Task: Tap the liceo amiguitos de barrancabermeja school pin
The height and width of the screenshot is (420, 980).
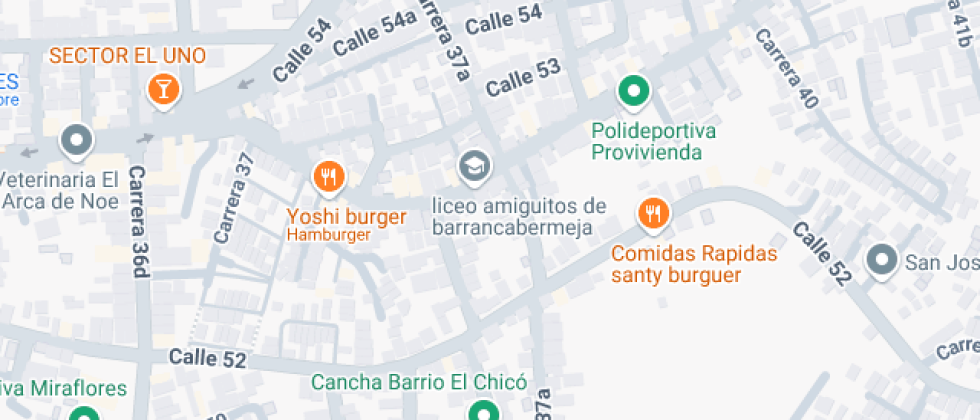Action: pyautogui.click(x=474, y=166)
